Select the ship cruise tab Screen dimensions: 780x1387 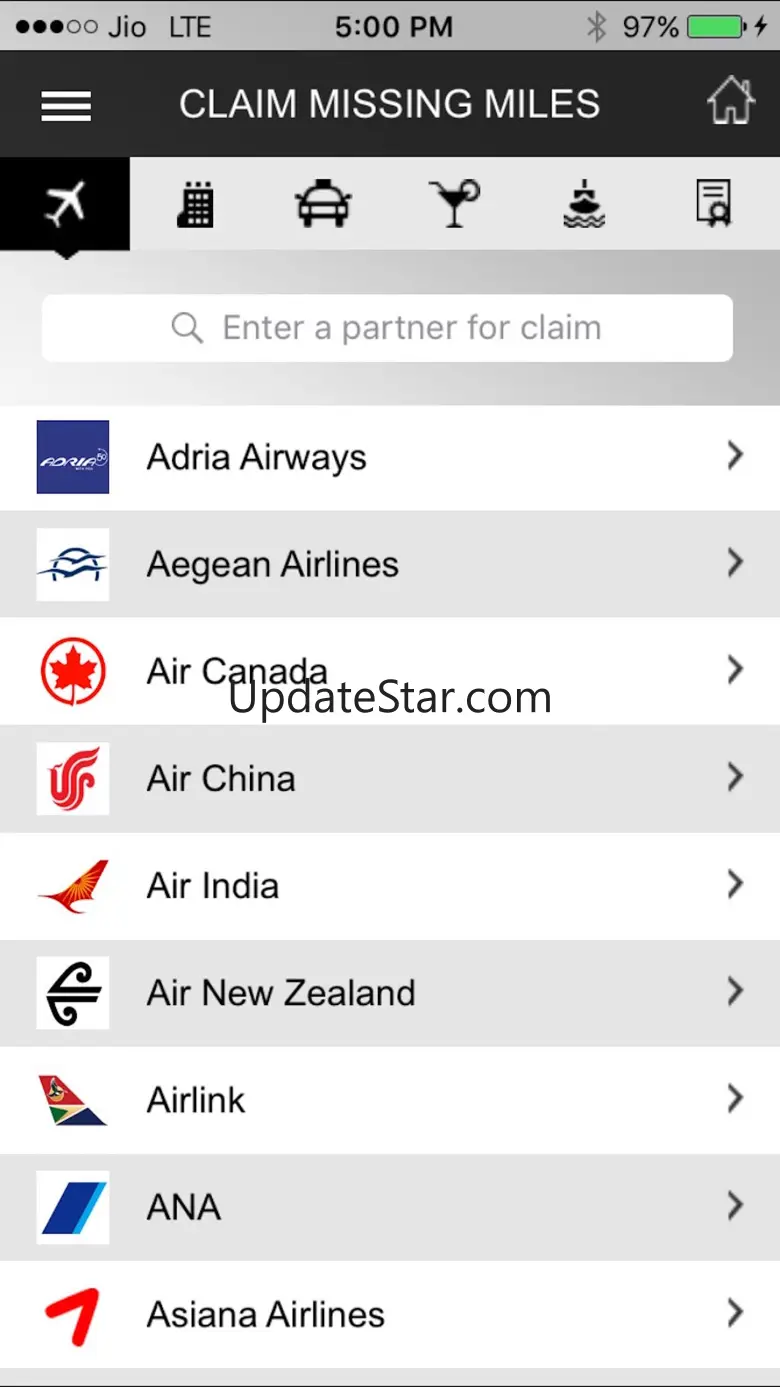[x=584, y=204]
